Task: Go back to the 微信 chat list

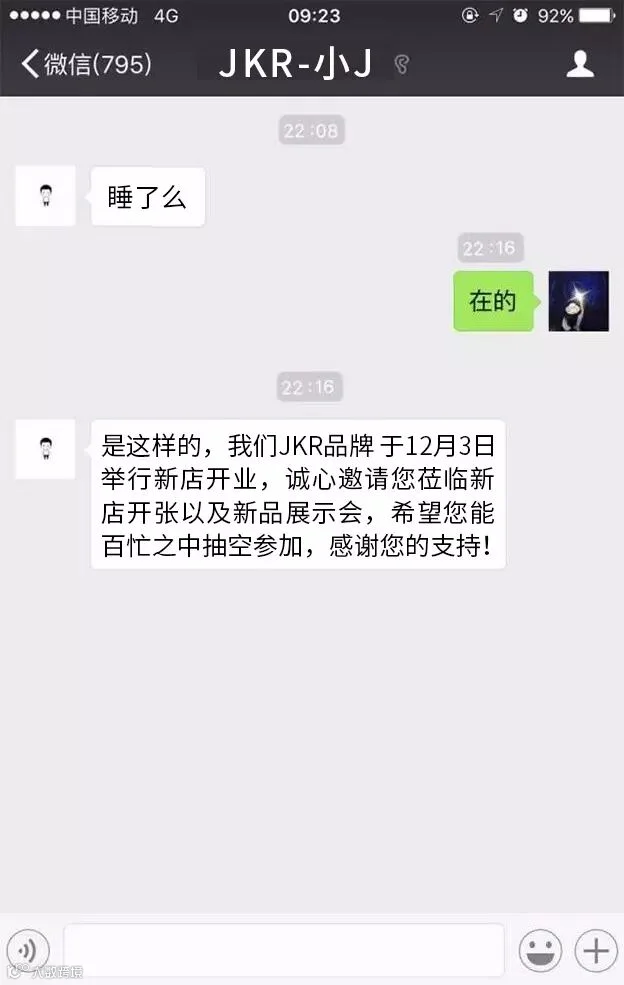Action: pos(86,63)
